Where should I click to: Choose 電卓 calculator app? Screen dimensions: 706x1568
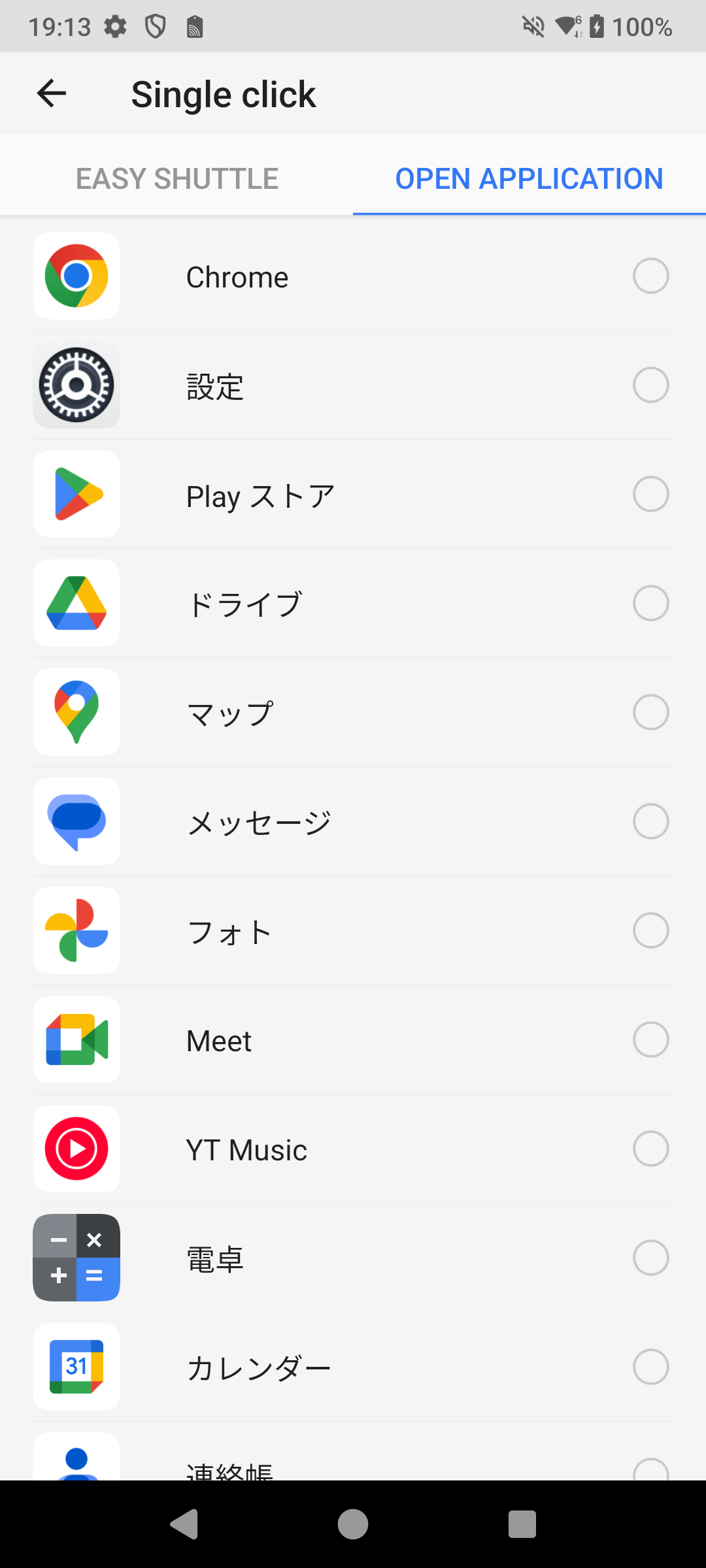[x=650, y=1258]
